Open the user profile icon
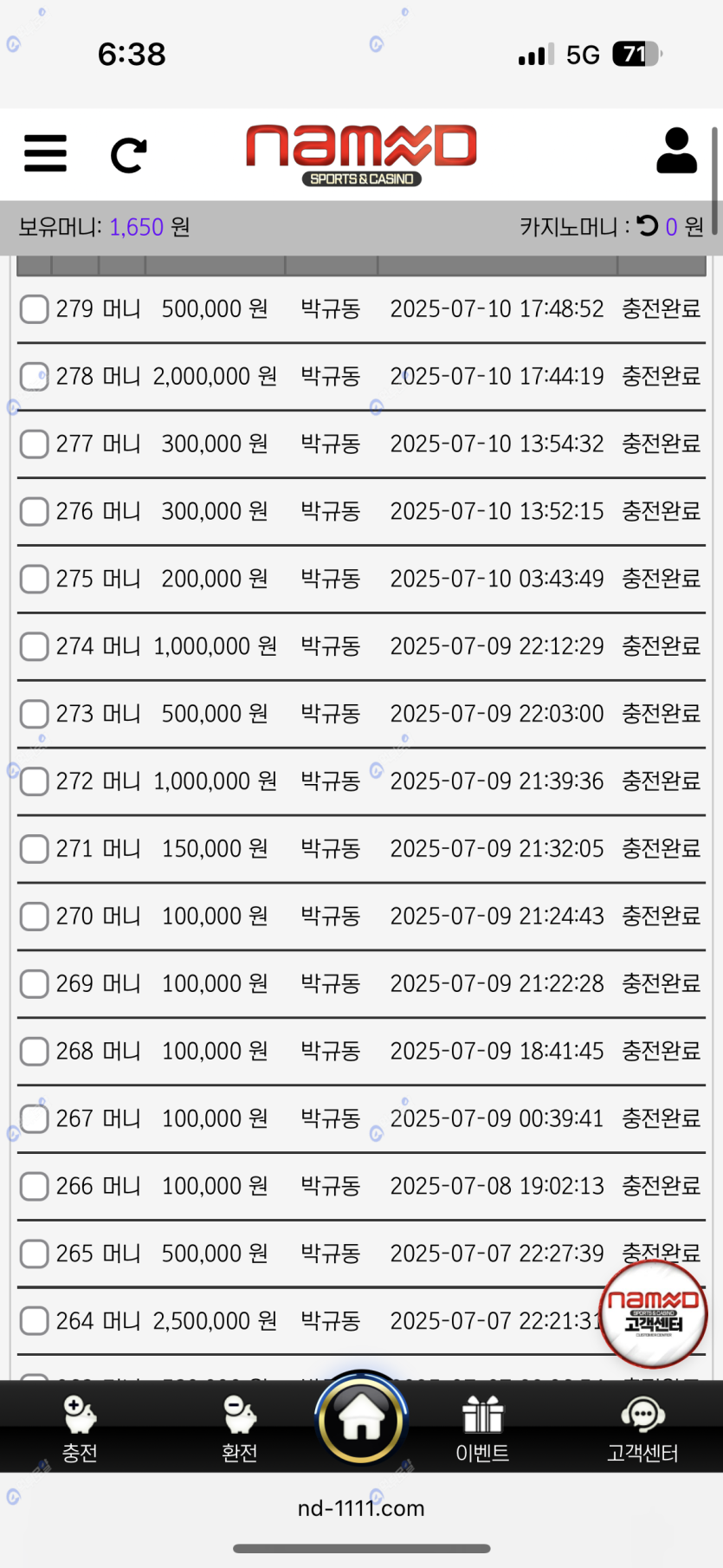 [676, 152]
